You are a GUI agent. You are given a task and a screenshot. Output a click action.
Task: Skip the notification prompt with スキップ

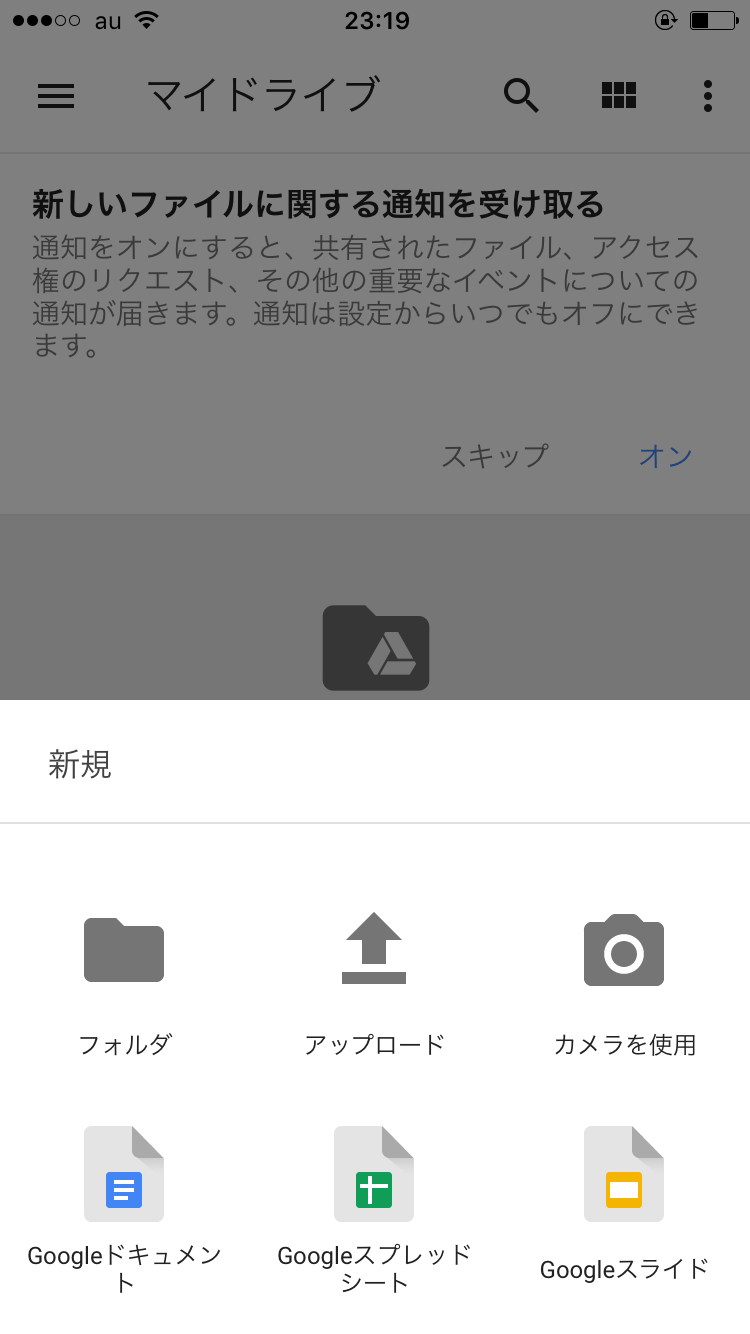[494, 456]
